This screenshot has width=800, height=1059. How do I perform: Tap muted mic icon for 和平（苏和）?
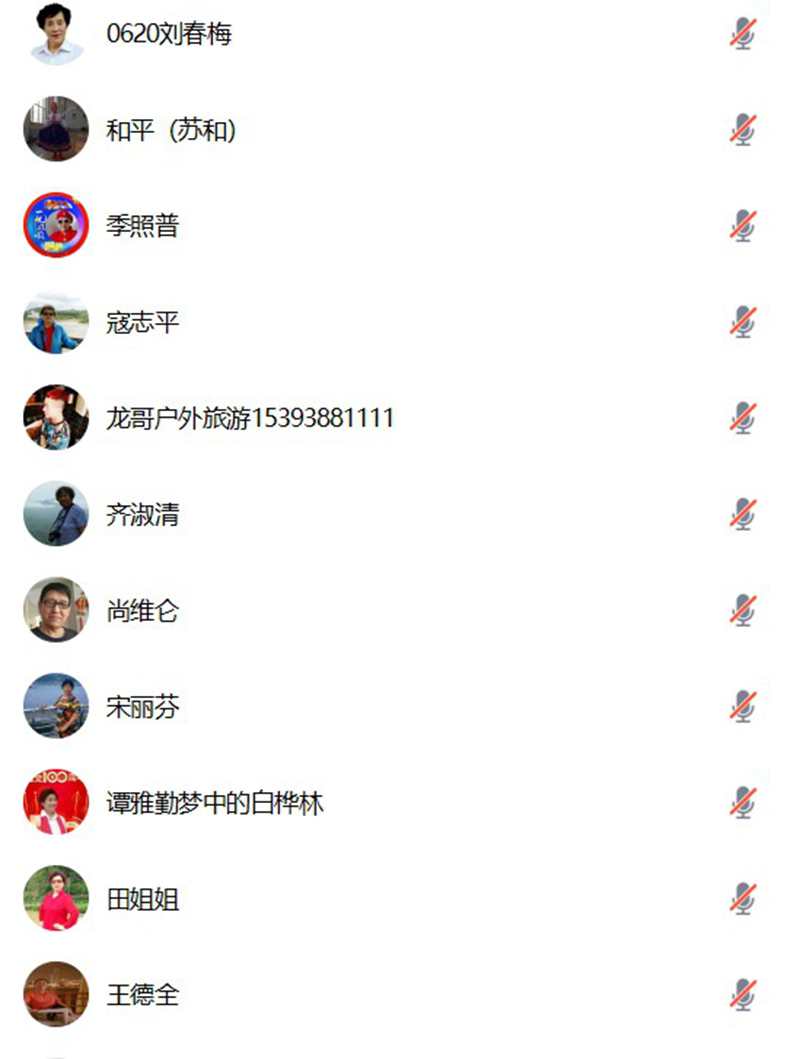pos(742,130)
